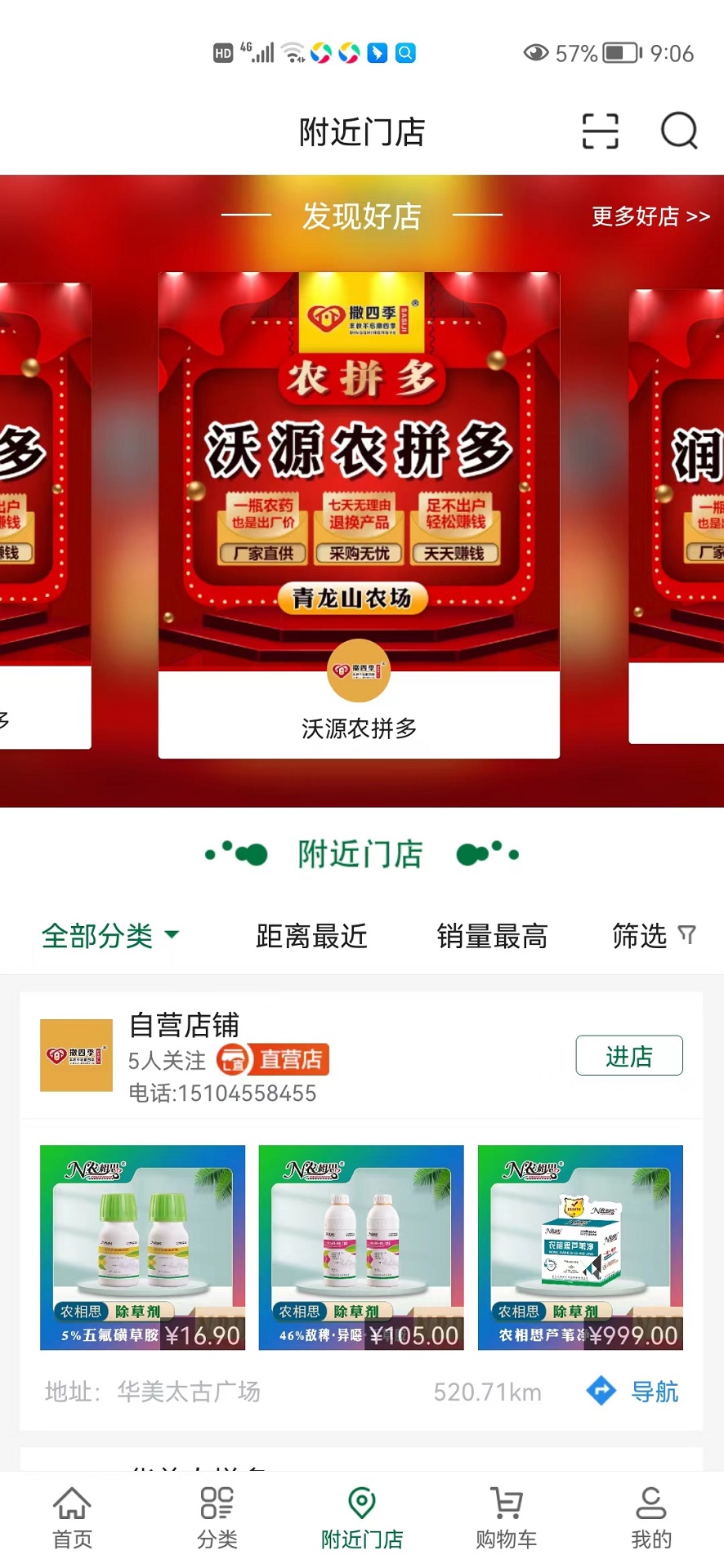Tap the search magnifier icon

click(677, 131)
